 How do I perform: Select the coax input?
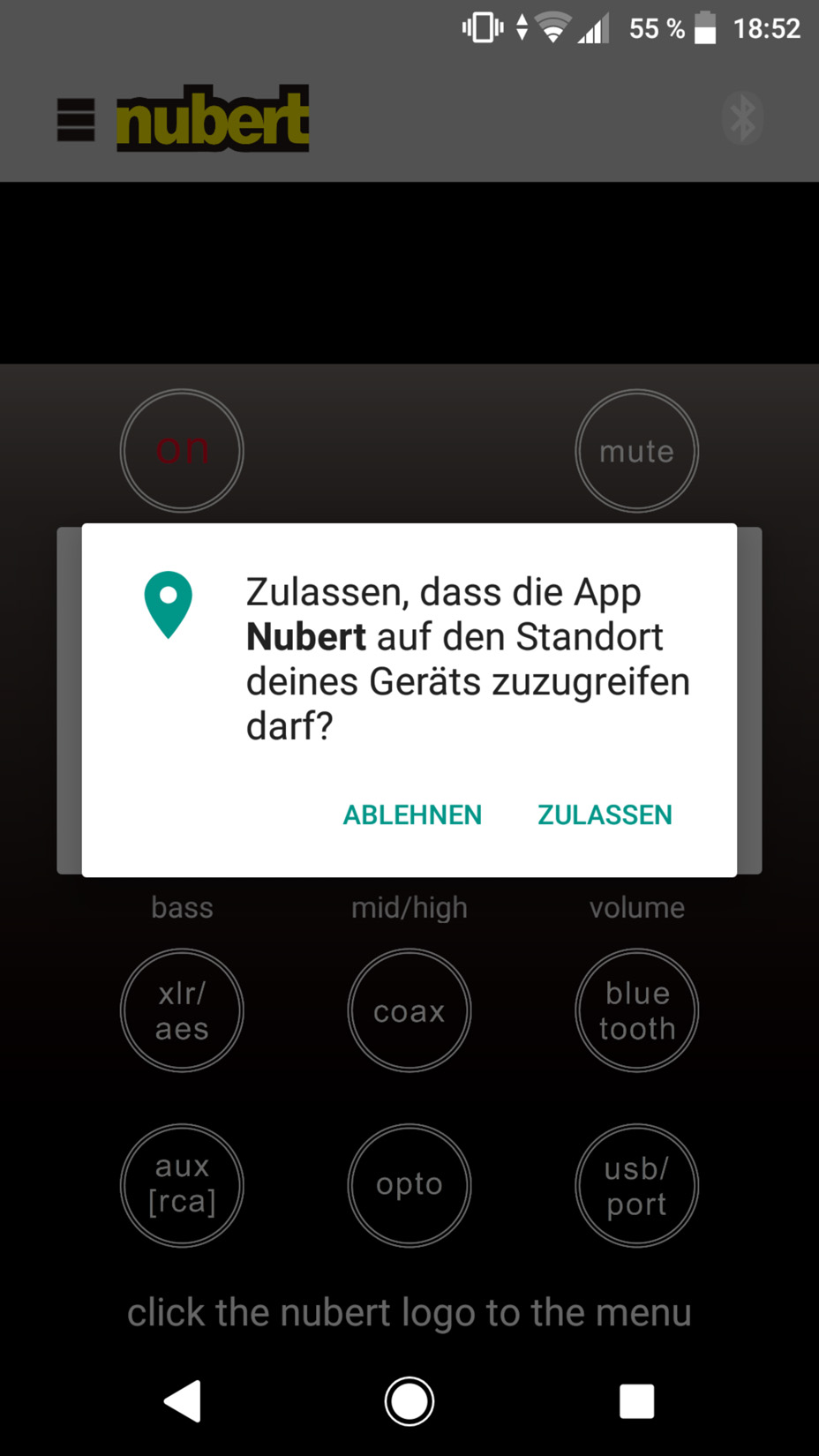point(409,1010)
